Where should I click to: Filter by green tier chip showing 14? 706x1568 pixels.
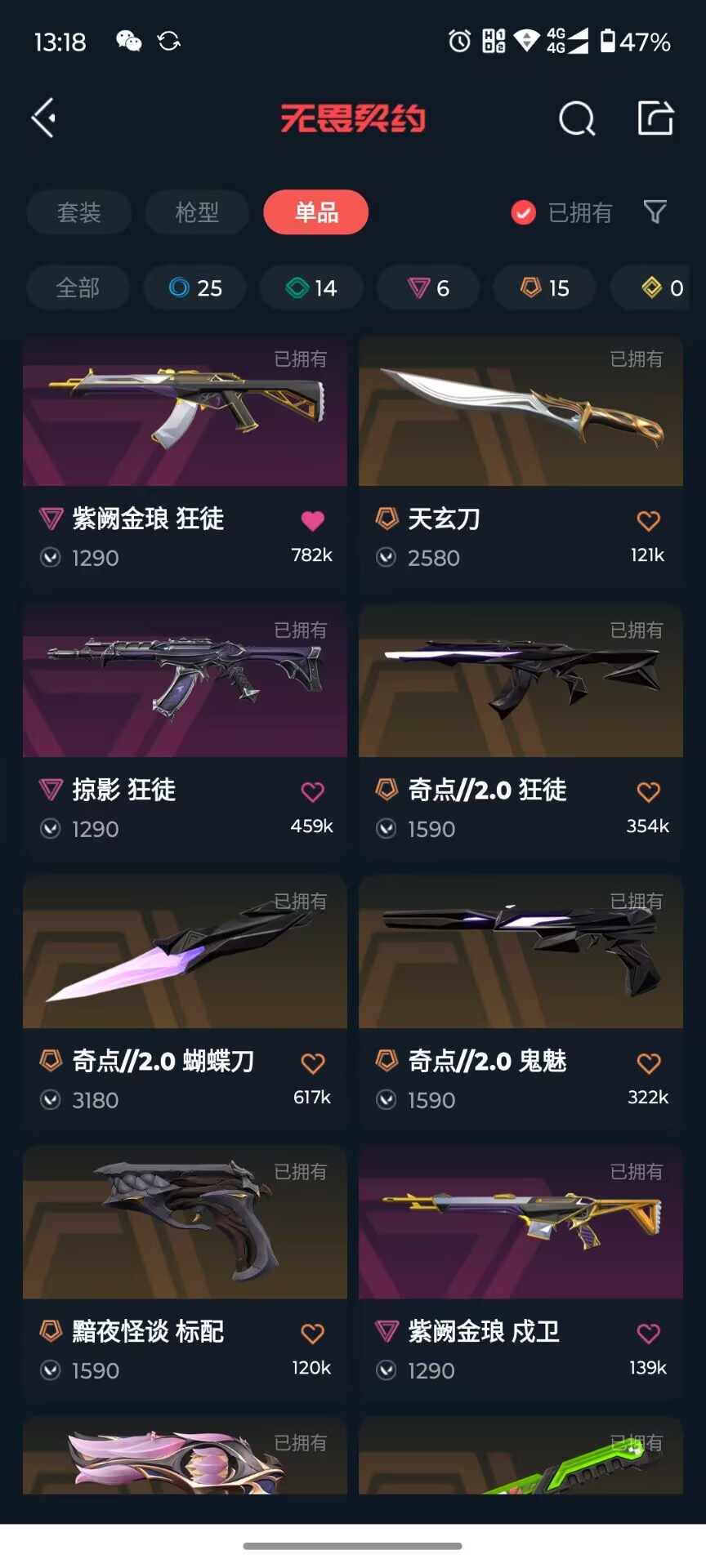tap(311, 288)
